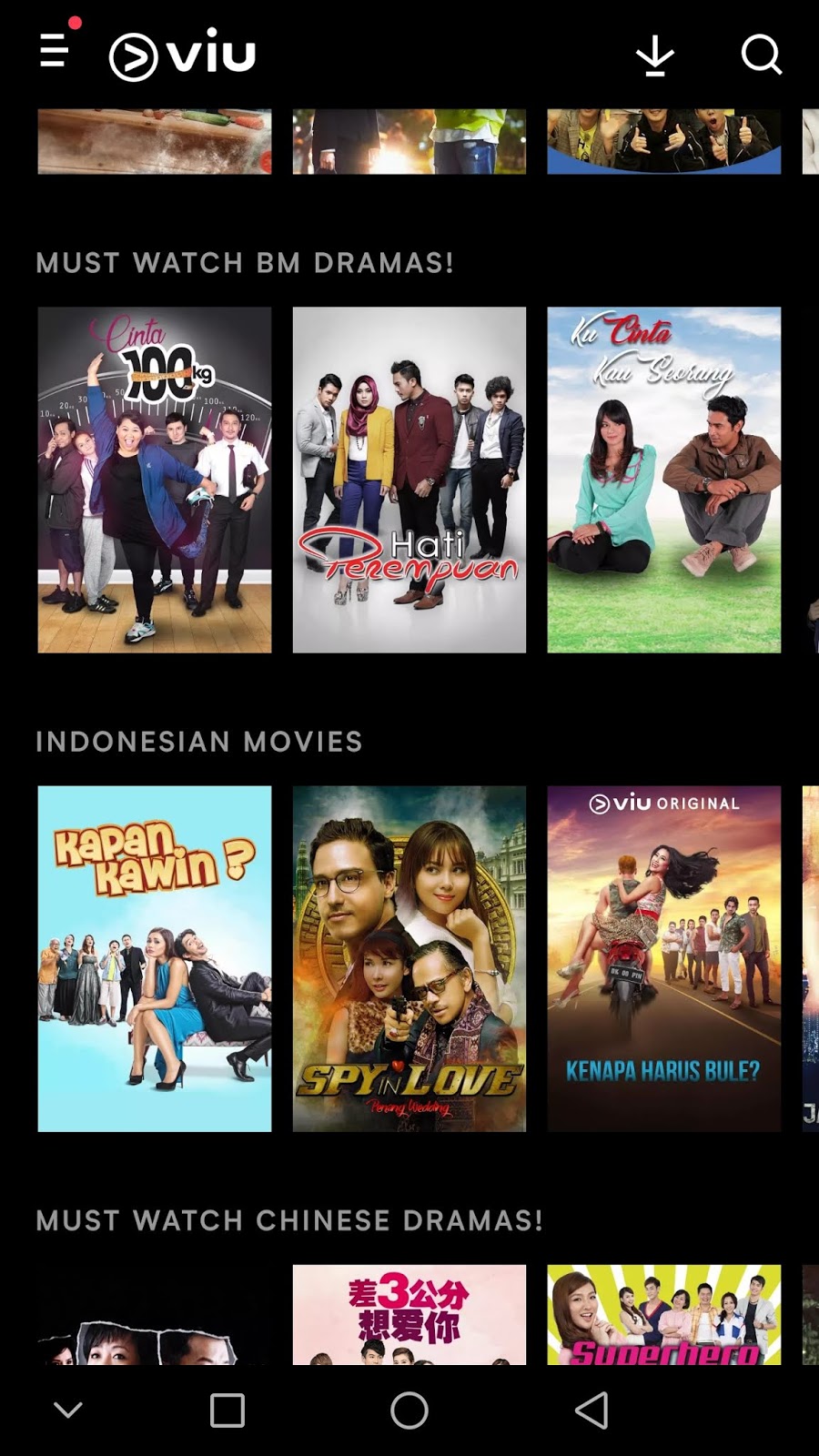The image size is (819, 1456).
Task: Open the Kapan Kawin? movie
Action: click(x=155, y=958)
